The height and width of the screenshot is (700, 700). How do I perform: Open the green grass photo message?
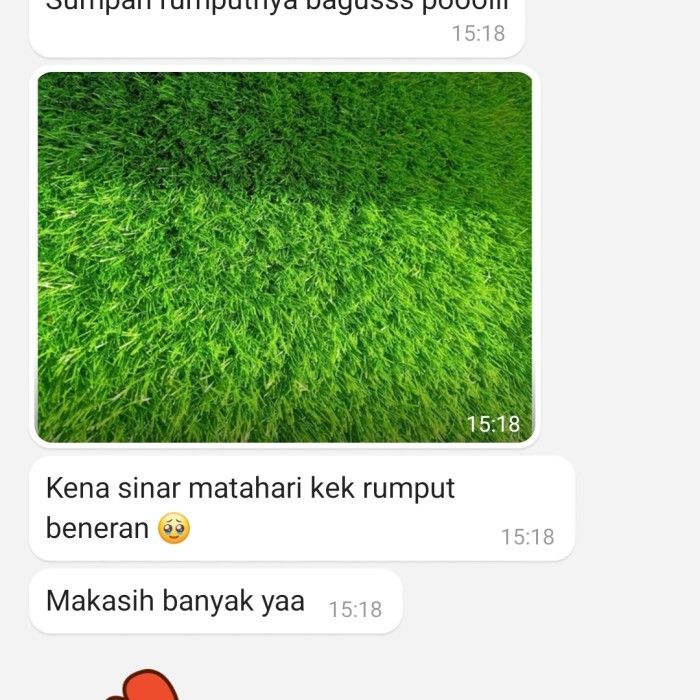285,256
